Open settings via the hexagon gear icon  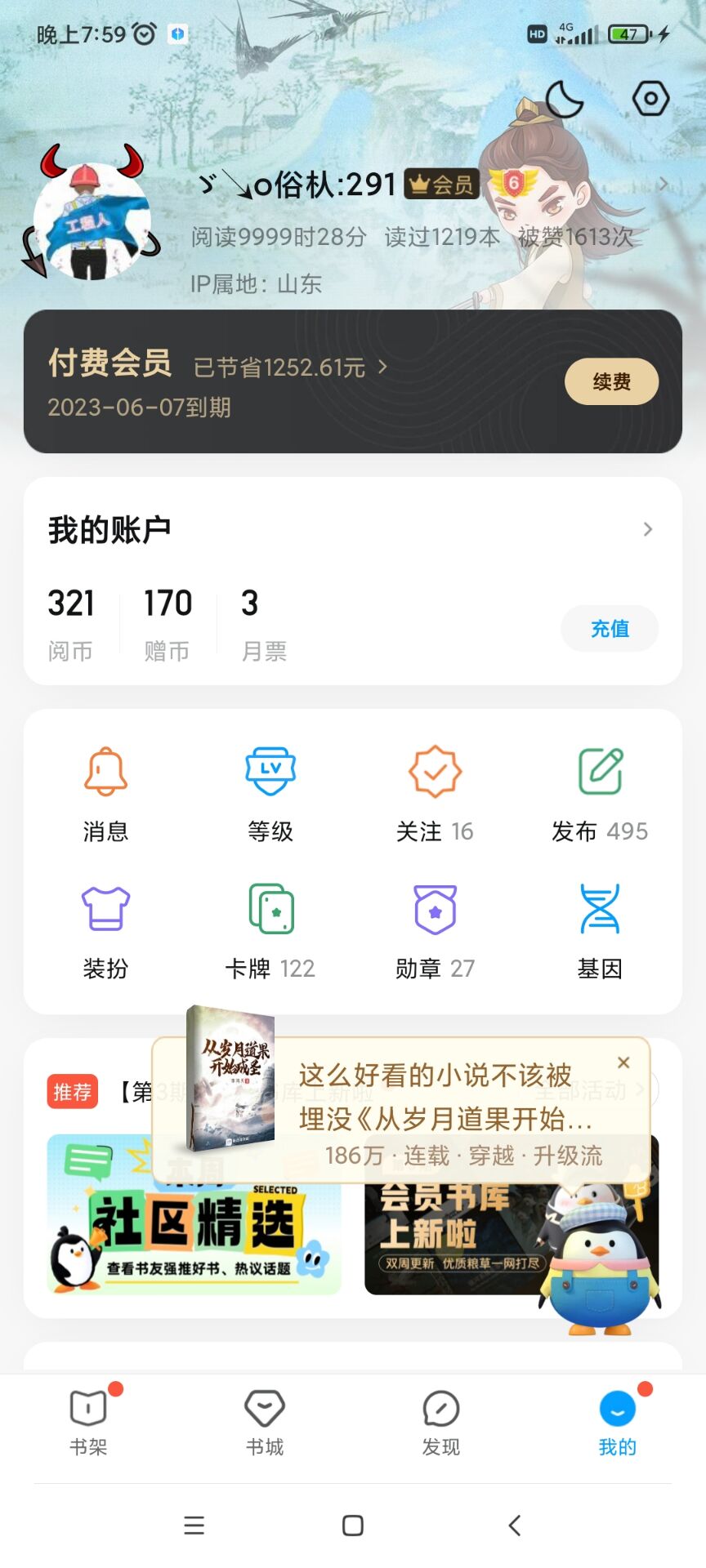click(x=650, y=99)
